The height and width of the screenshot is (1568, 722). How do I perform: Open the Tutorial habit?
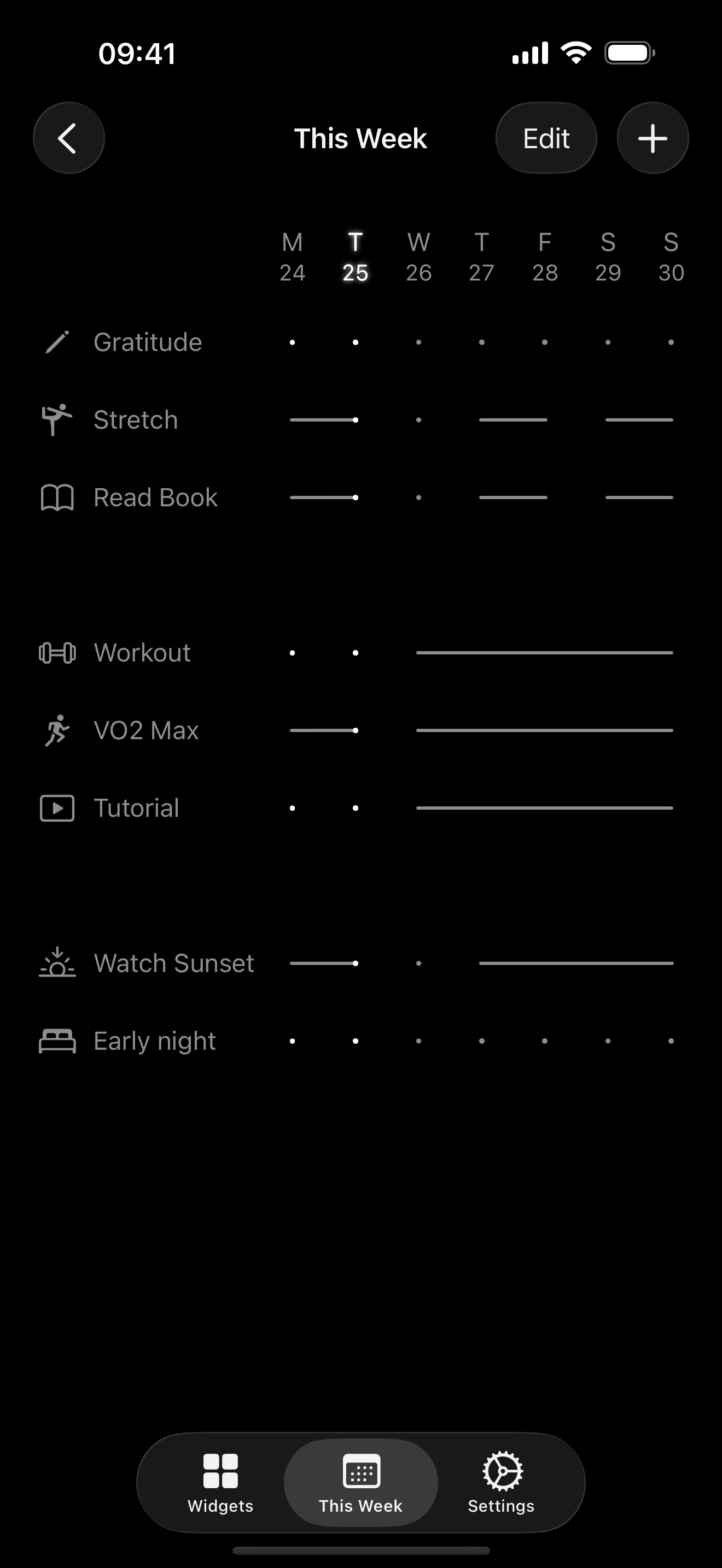(x=136, y=809)
